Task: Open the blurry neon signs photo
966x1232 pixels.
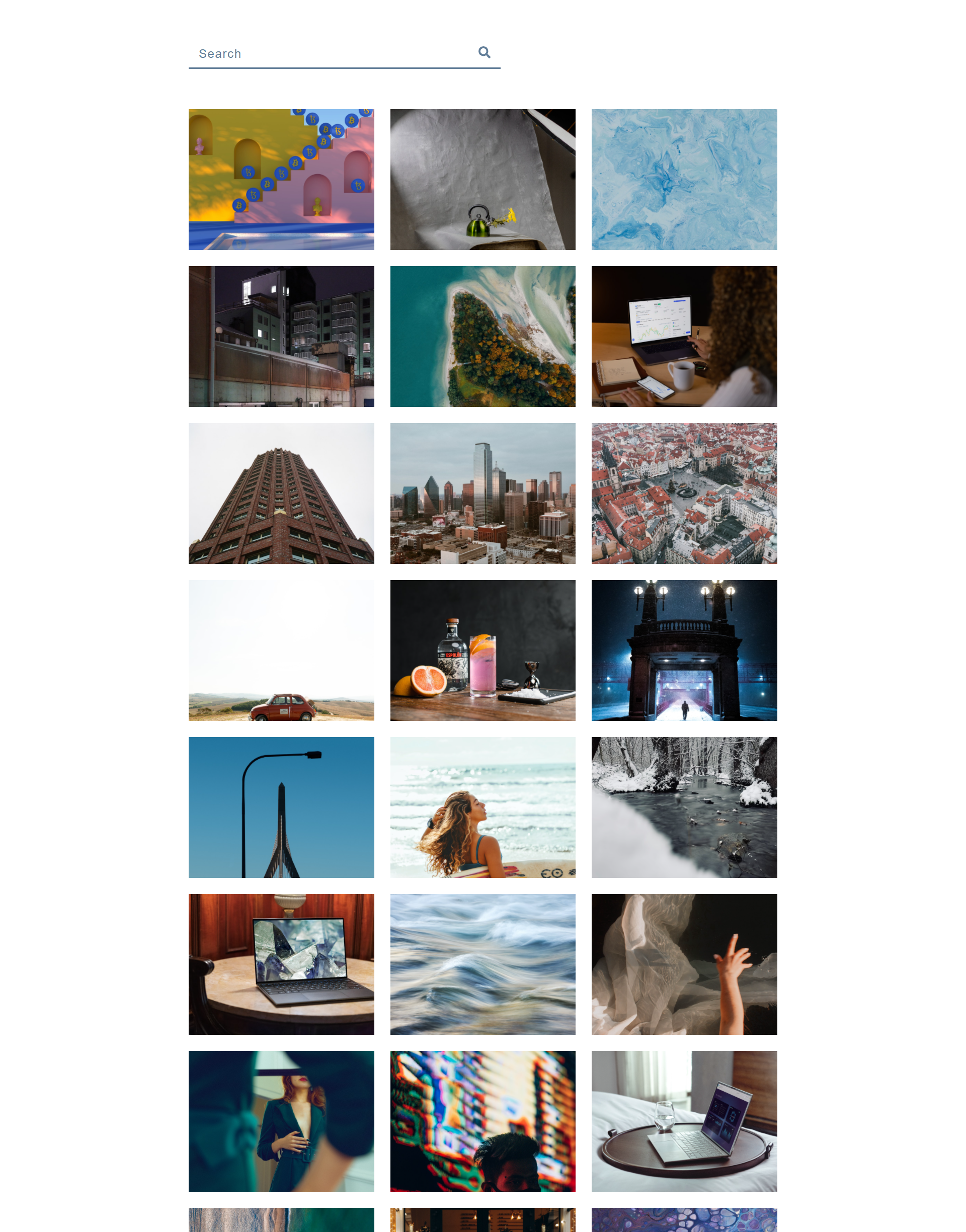Action: tap(482, 1121)
